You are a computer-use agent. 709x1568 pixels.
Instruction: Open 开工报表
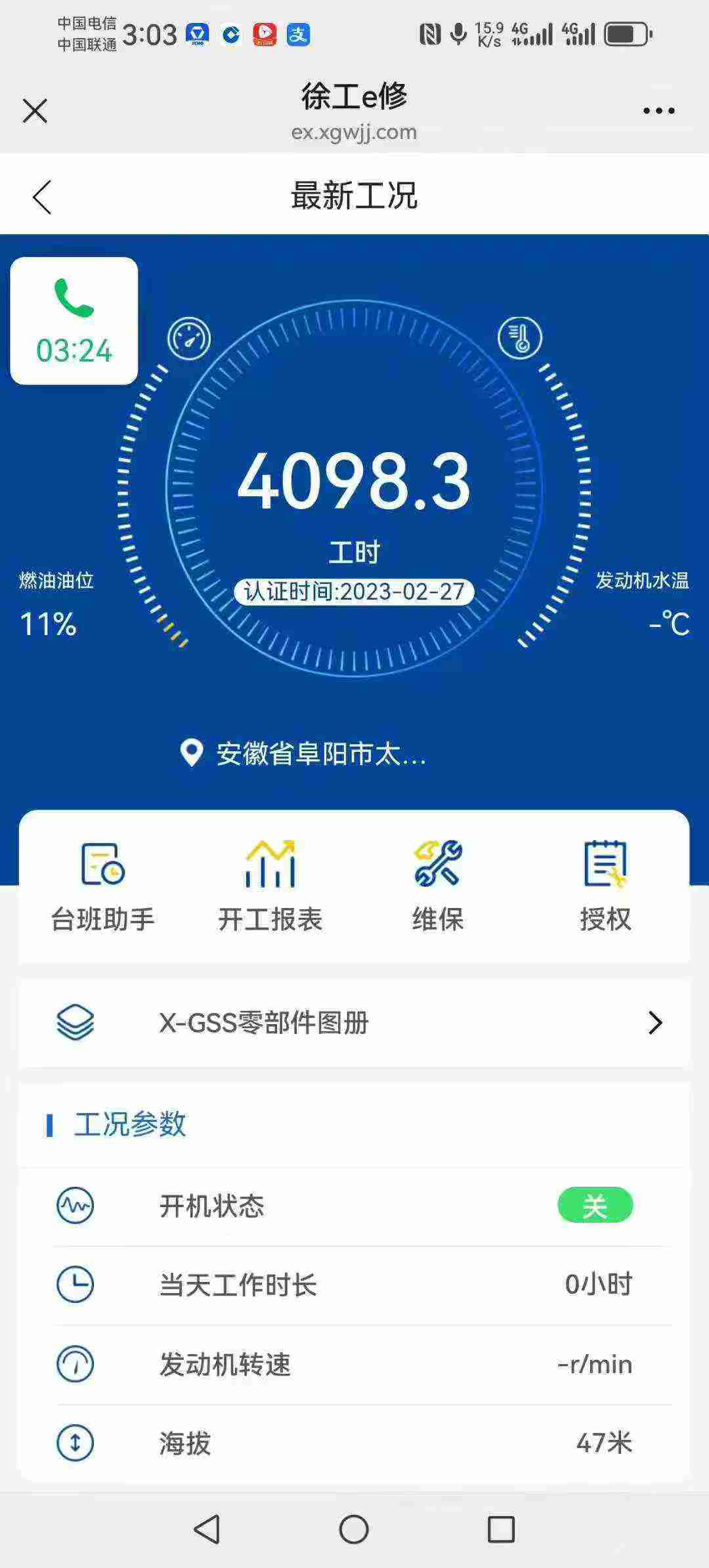(x=270, y=886)
